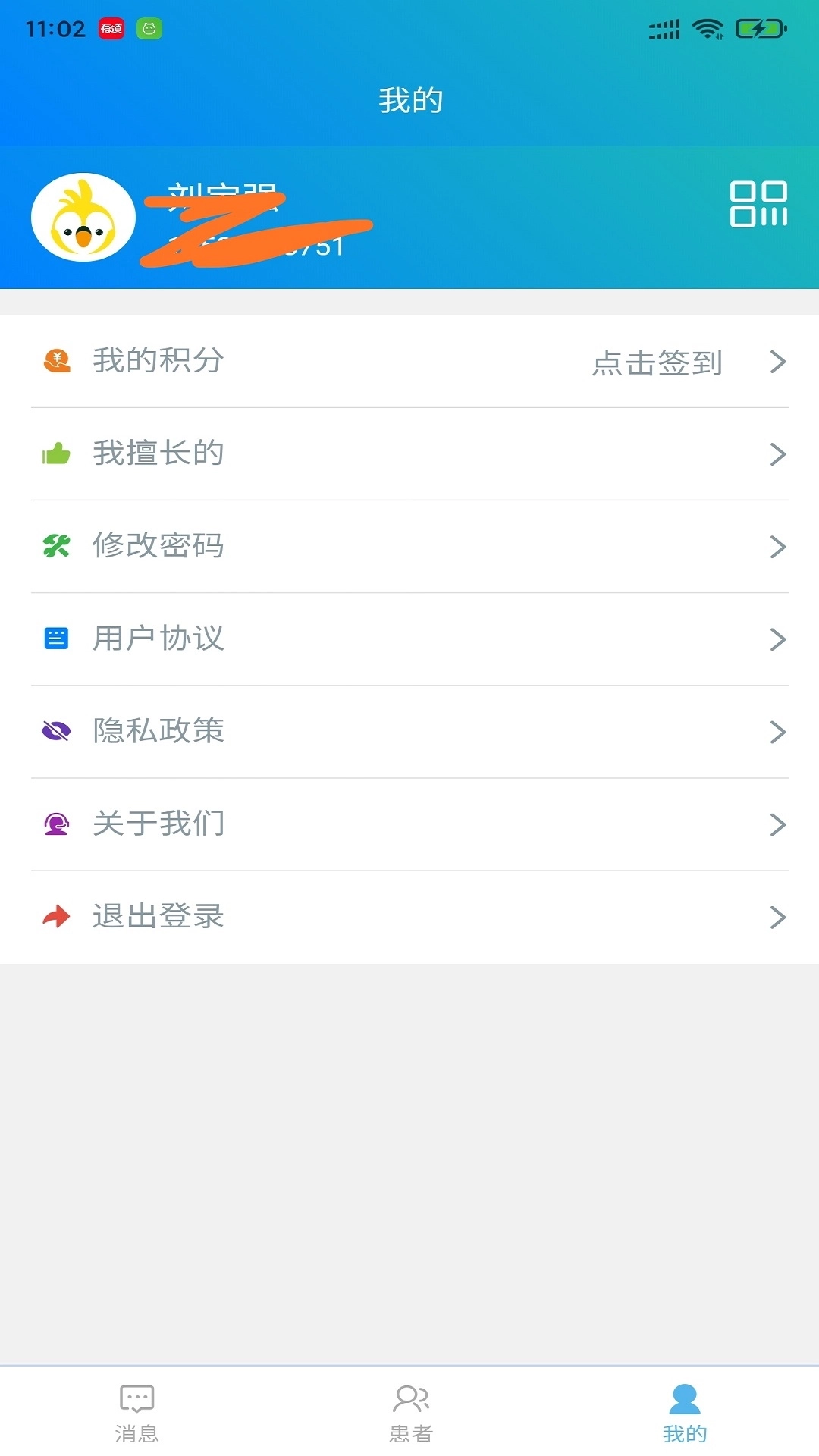The image size is (819, 1456).
Task: Check the battery indicator in status bar
Action: 761,27
